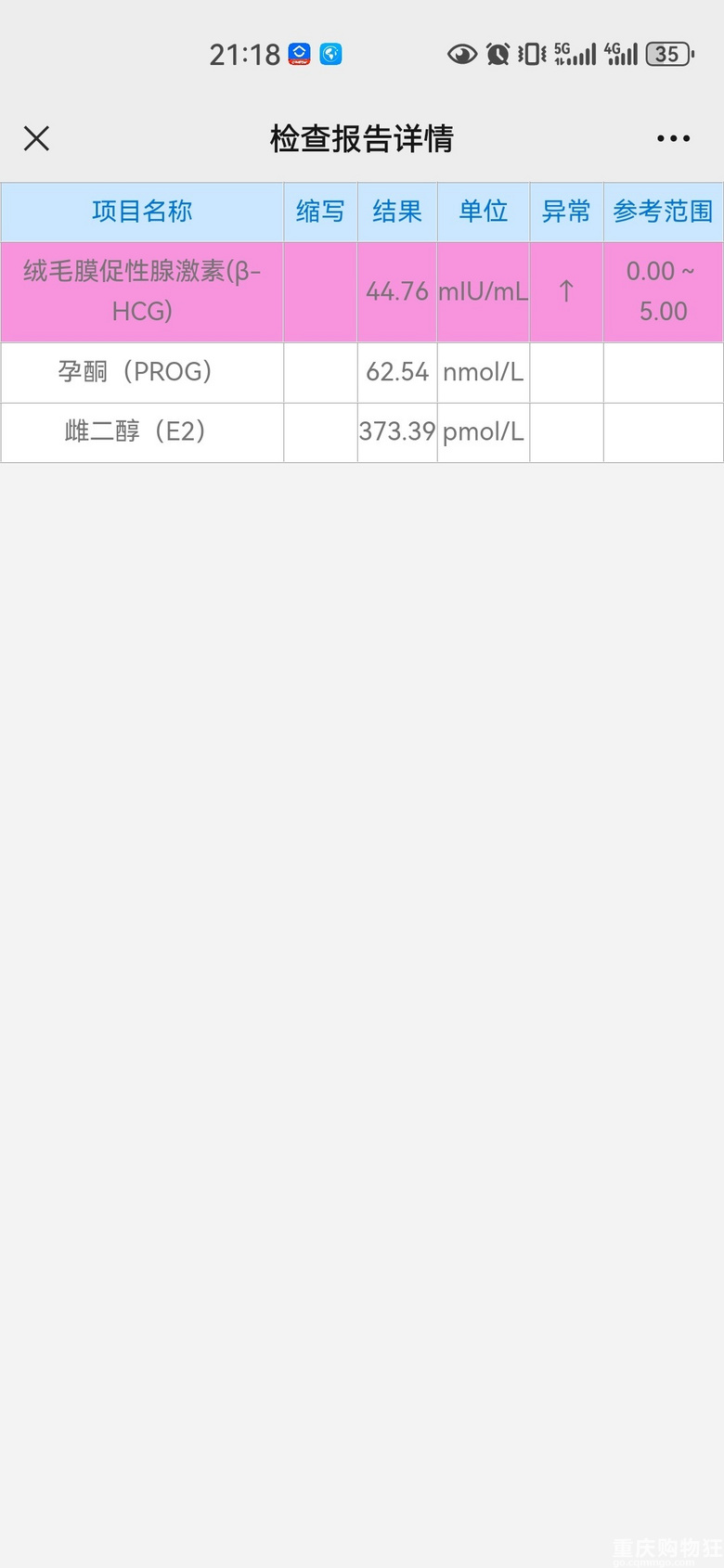Open the three-dot overflow menu
Screen dimensions: 724x1568
tap(673, 138)
